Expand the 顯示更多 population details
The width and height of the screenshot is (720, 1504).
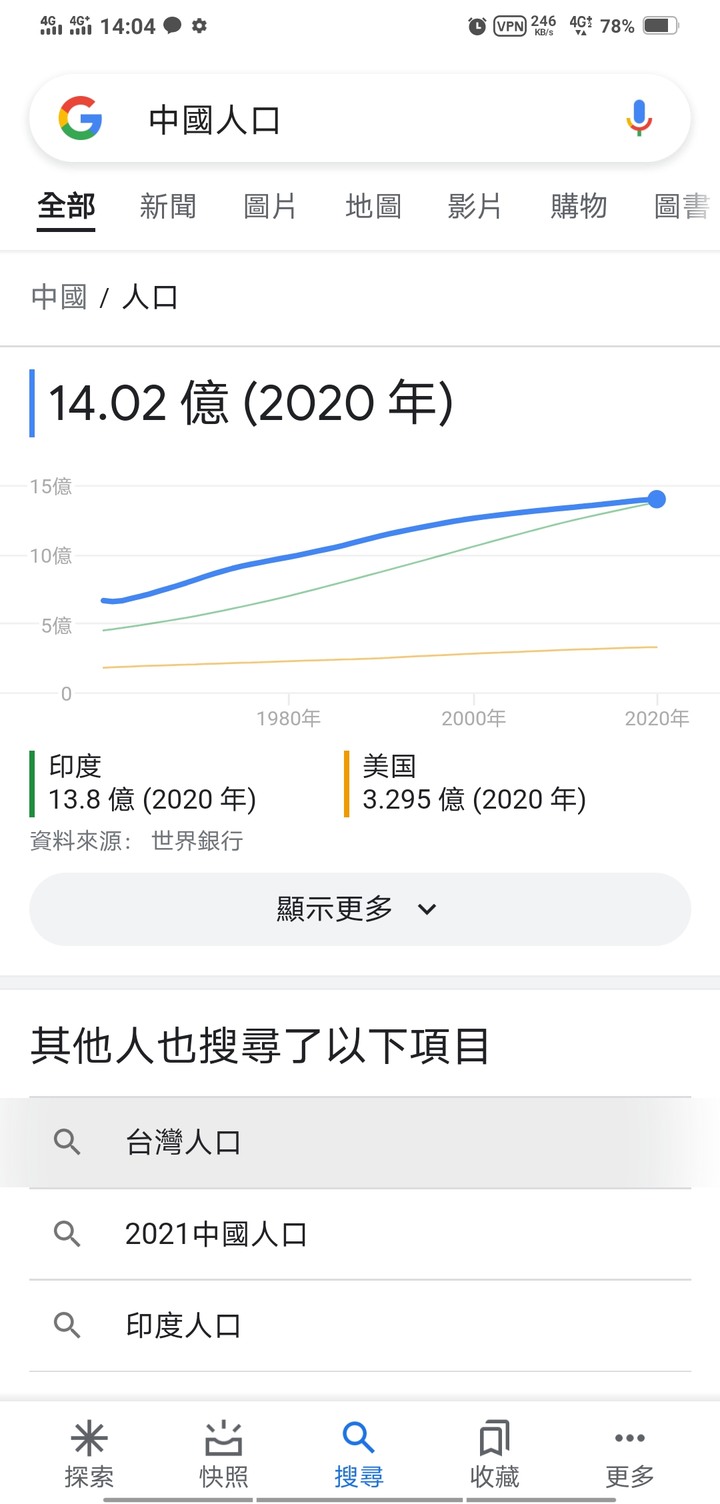[359, 909]
